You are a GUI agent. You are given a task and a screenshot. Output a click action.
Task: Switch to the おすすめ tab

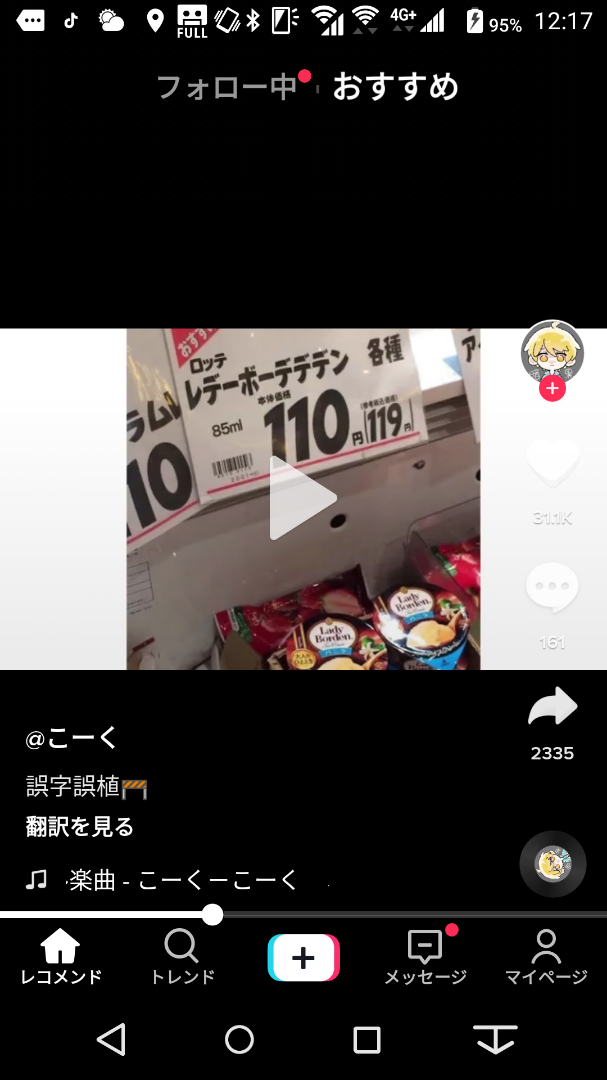395,87
